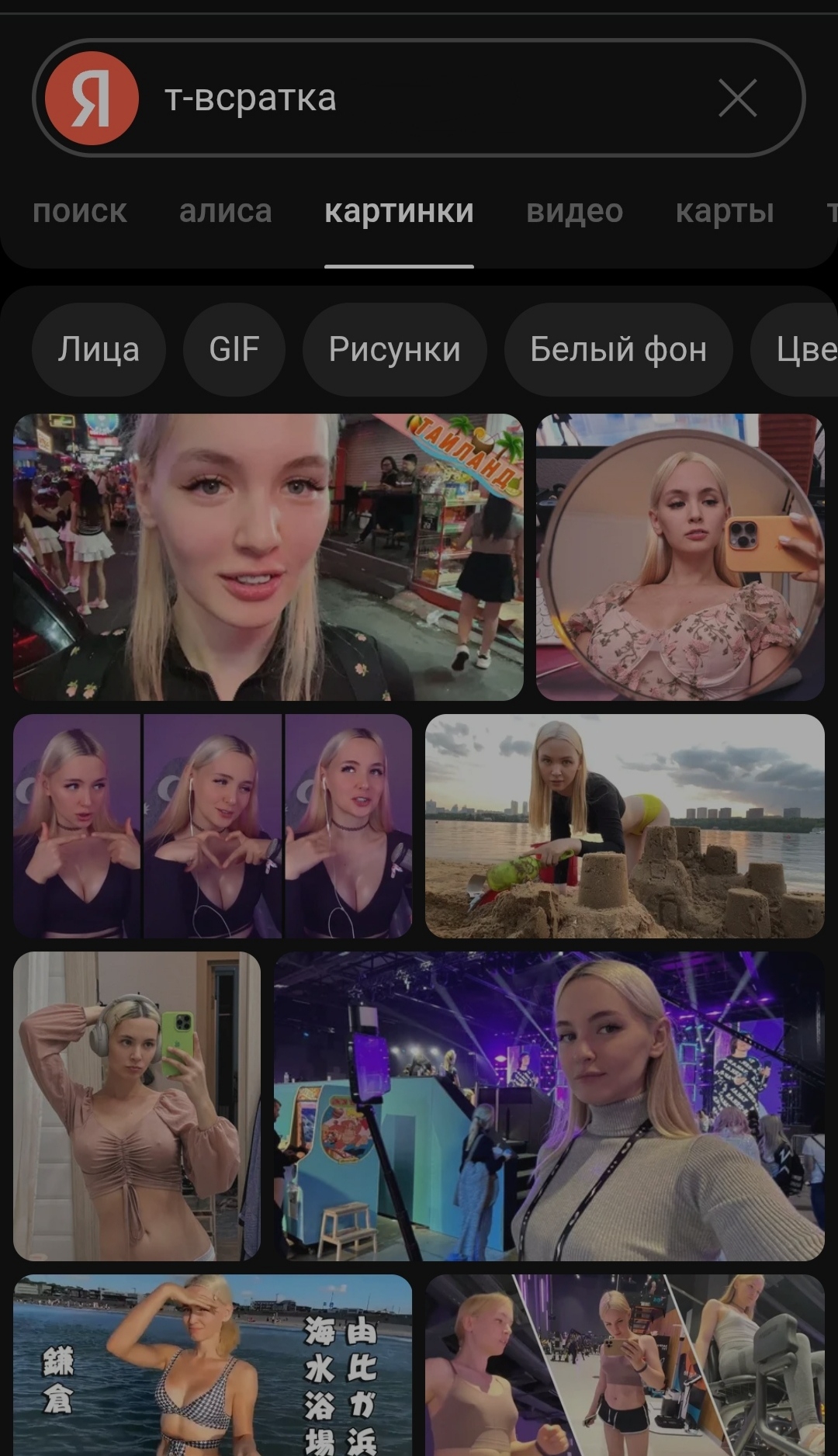Image resolution: width=838 pixels, height=1456 pixels.
Task: Switch to the карты tab
Action: tap(725, 211)
